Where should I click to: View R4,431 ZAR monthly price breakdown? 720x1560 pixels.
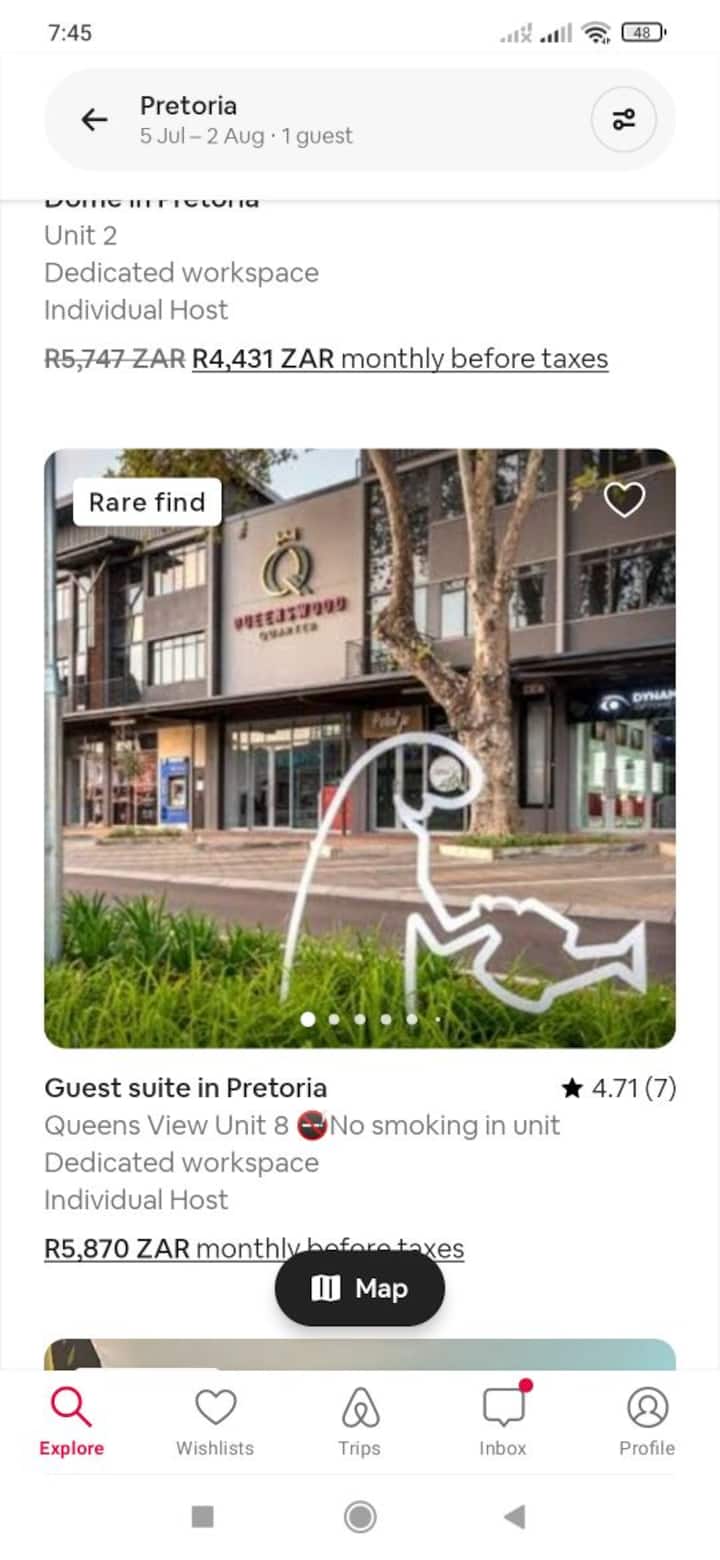(400, 358)
